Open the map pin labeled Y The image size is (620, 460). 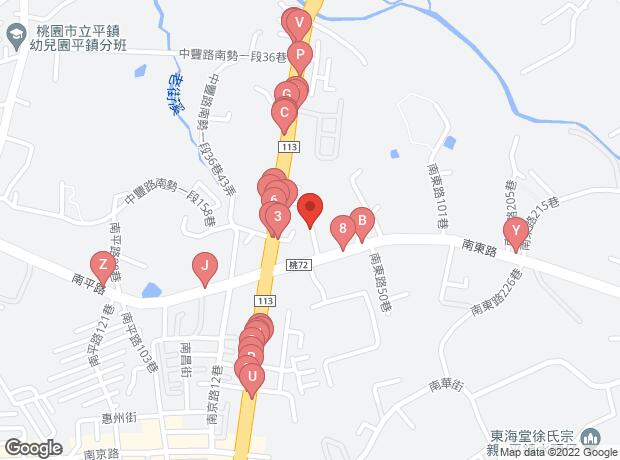tap(516, 232)
